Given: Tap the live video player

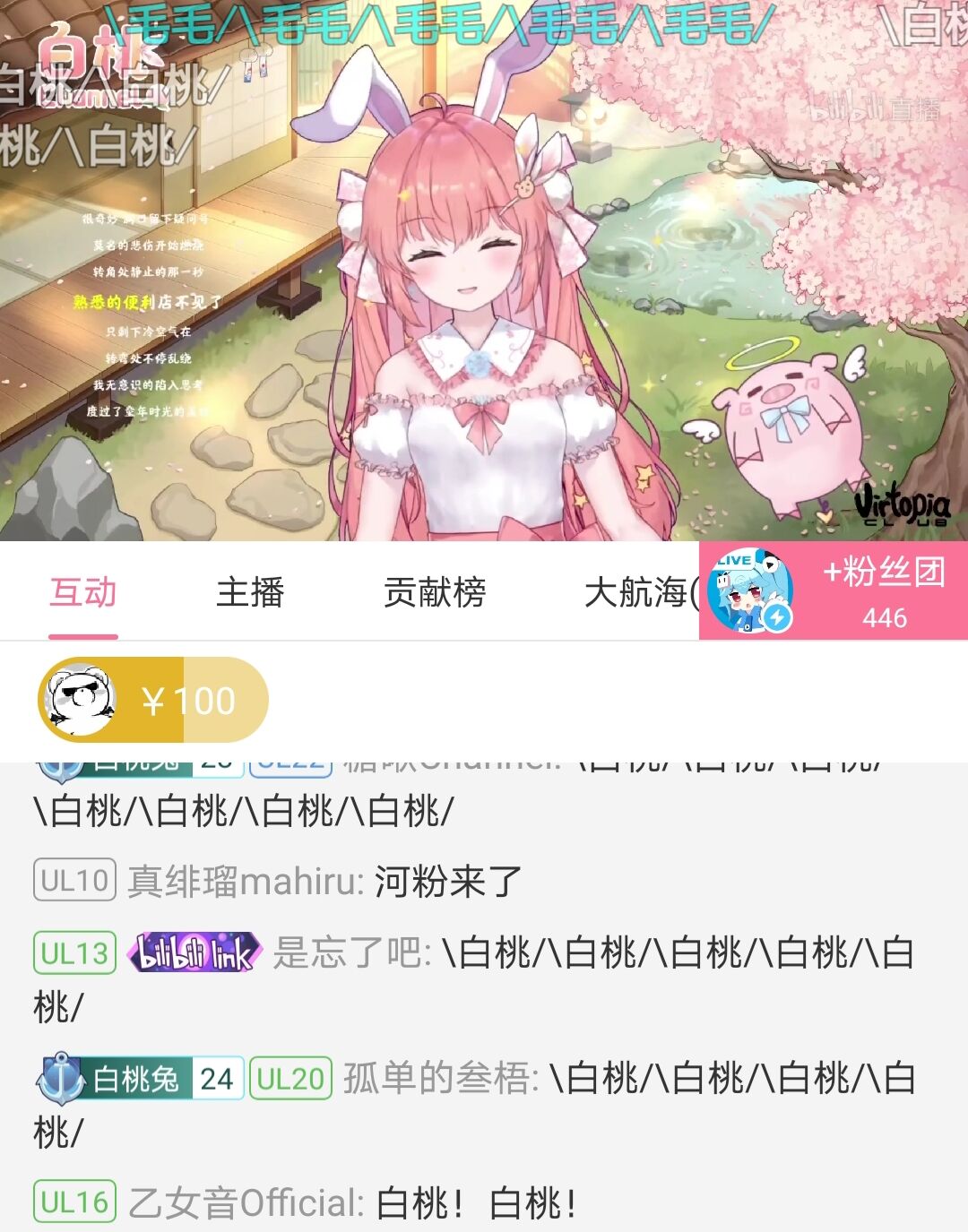Looking at the screenshot, I should (x=484, y=269).
